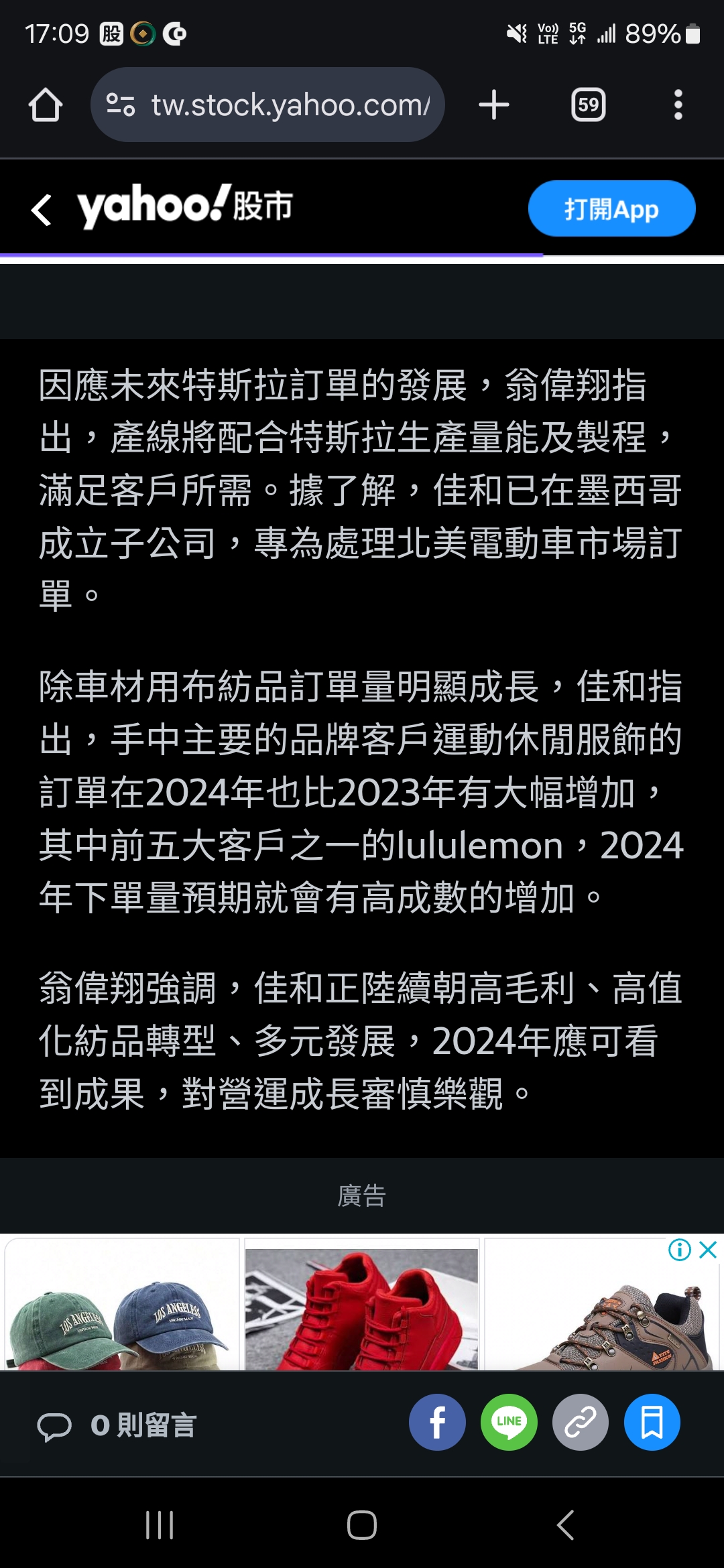Image resolution: width=724 pixels, height=1568 pixels.
Task: Go to the browser home page
Action: click(x=46, y=105)
